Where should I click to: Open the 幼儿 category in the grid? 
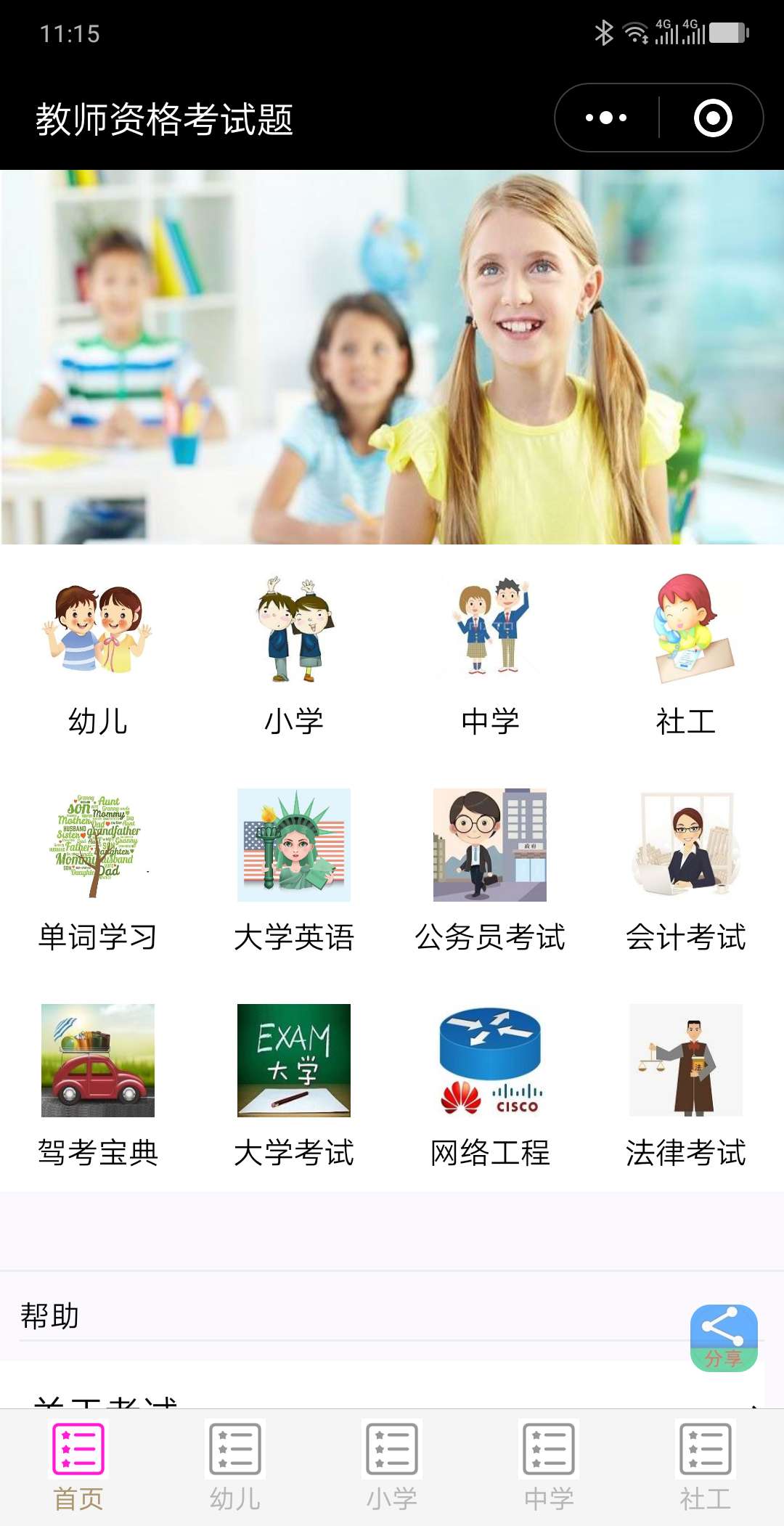coord(98,656)
